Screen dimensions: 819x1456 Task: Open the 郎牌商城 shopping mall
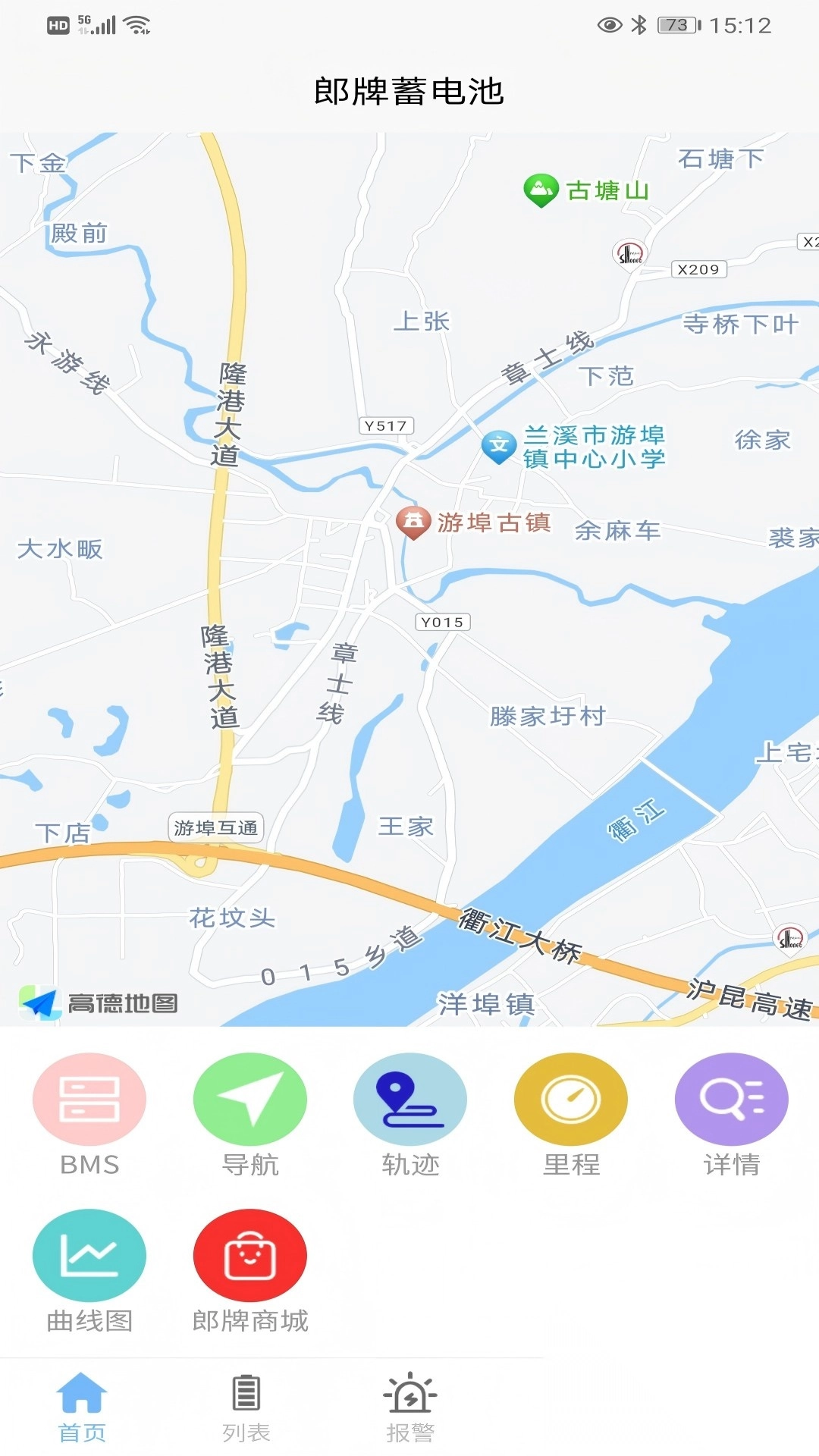250,1255
